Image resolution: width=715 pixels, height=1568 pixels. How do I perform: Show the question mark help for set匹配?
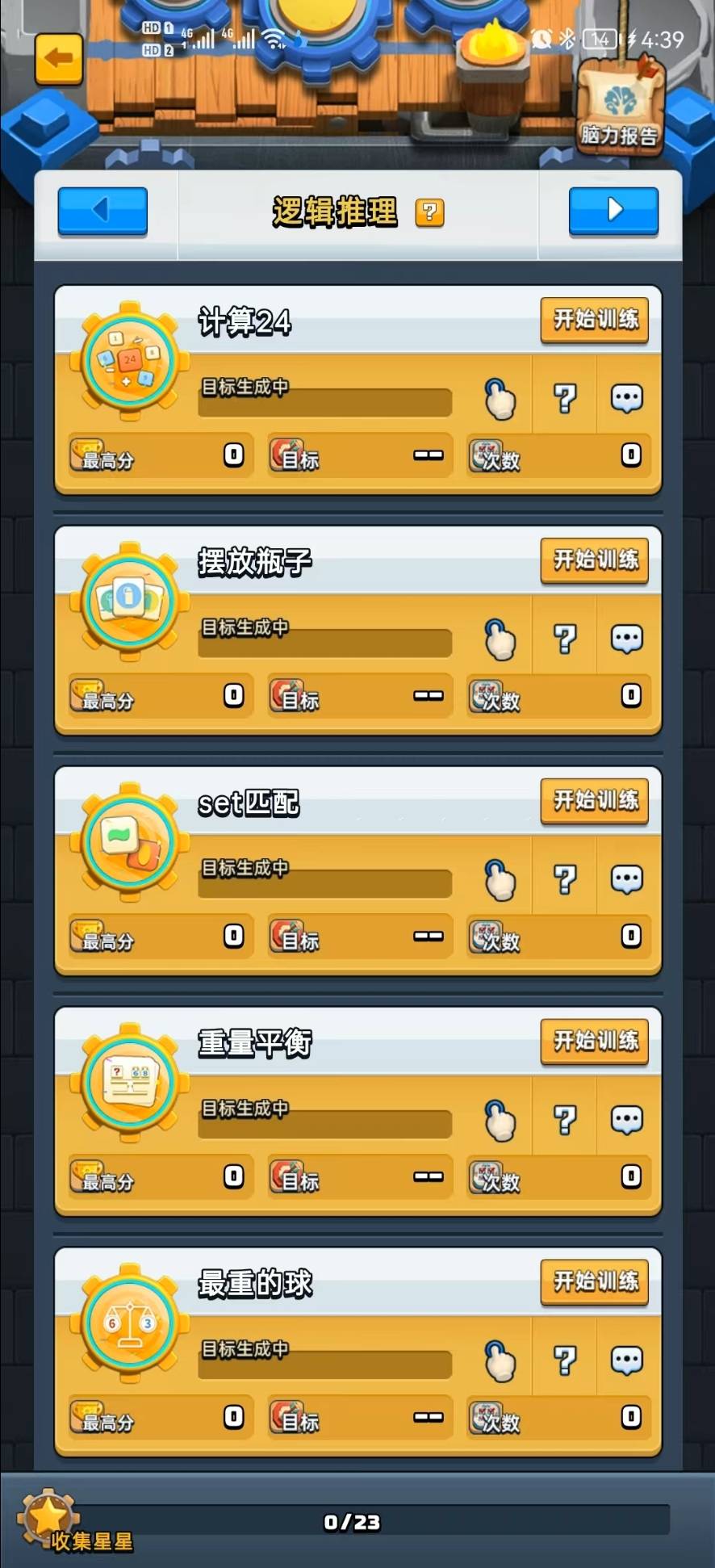(565, 879)
